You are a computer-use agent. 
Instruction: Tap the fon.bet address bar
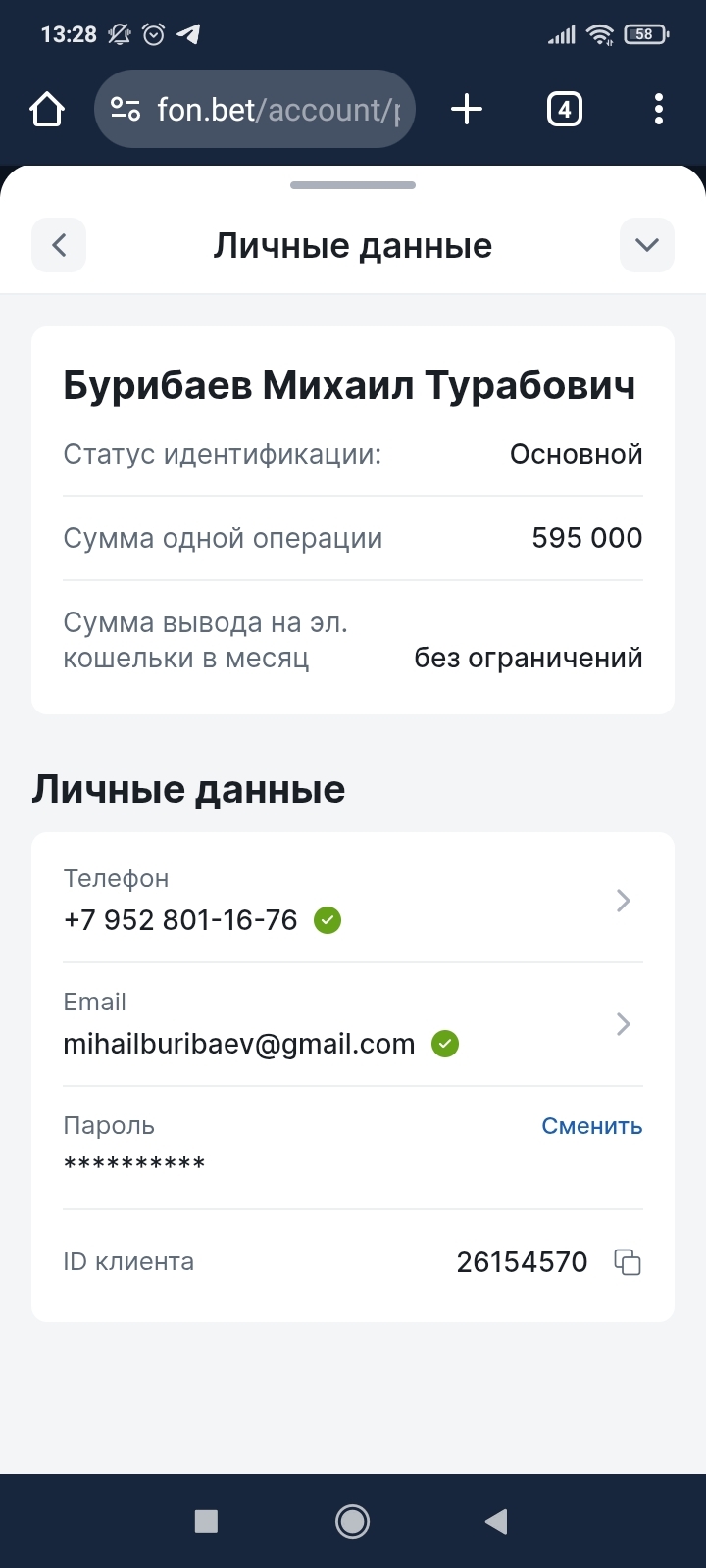click(255, 109)
